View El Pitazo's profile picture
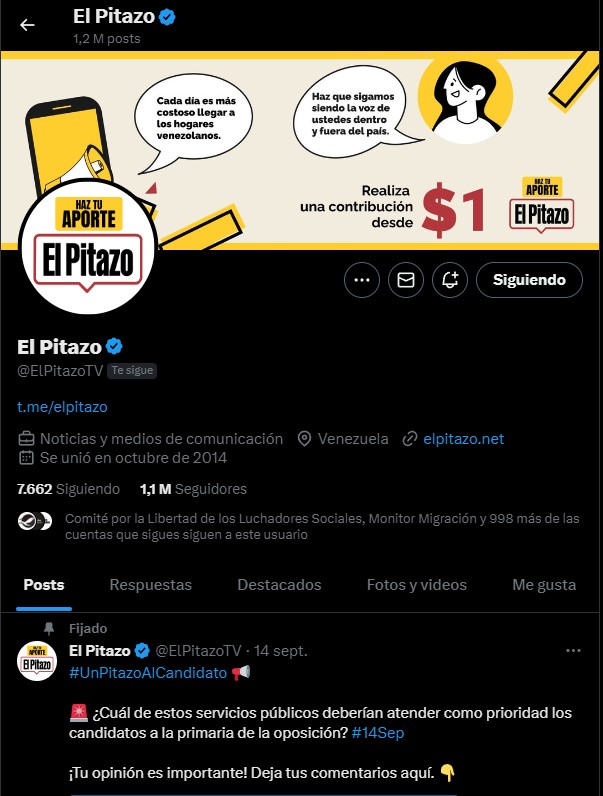This screenshot has height=796, width=603. 88,236
